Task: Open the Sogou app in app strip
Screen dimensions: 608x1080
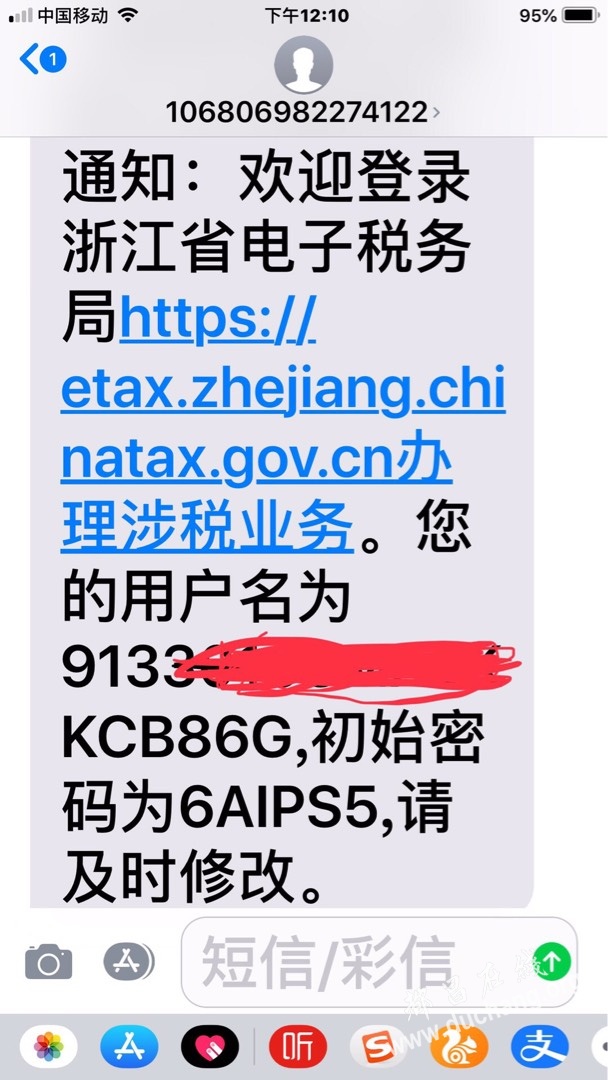Action: [x=378, y=1047]
